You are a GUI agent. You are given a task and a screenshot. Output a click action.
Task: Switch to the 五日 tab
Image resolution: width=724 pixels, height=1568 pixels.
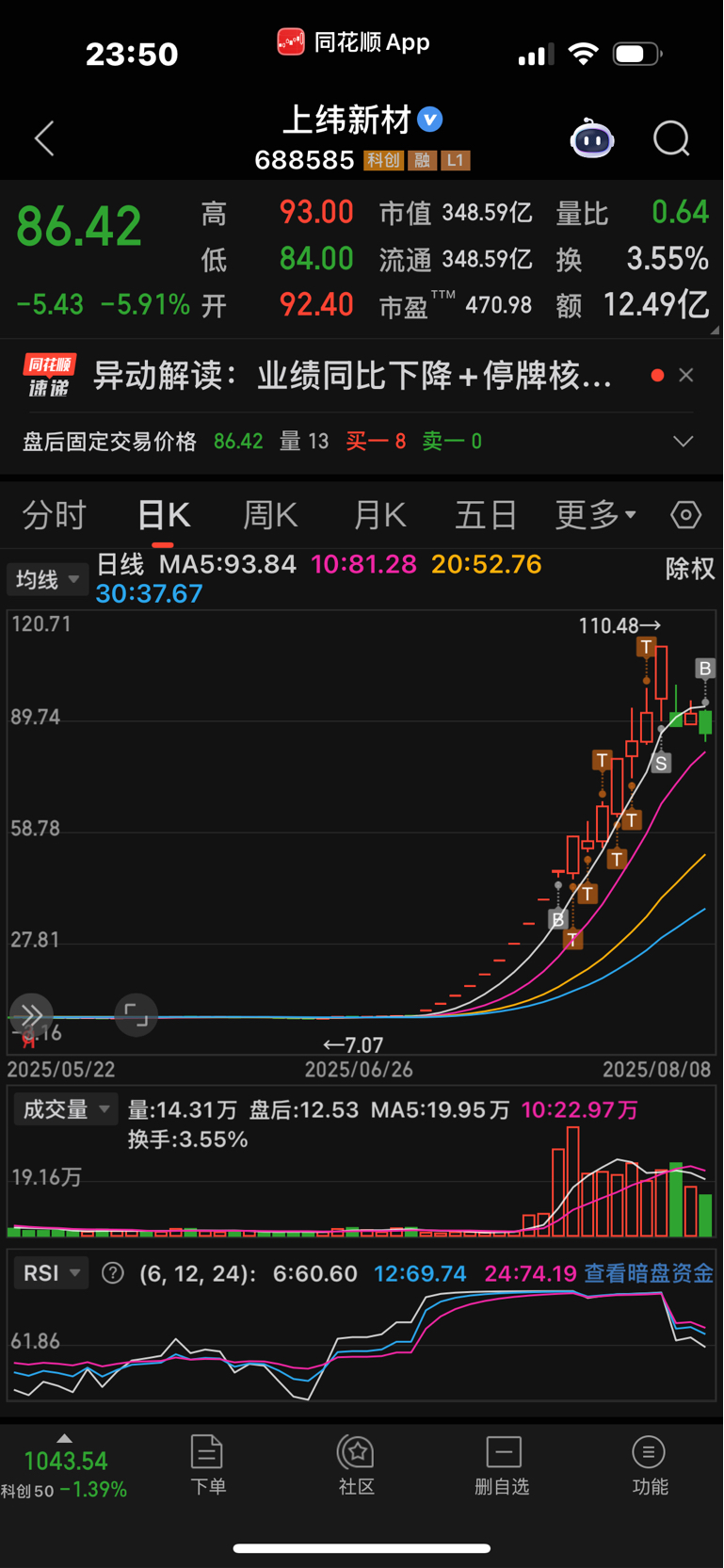(486, 515)
